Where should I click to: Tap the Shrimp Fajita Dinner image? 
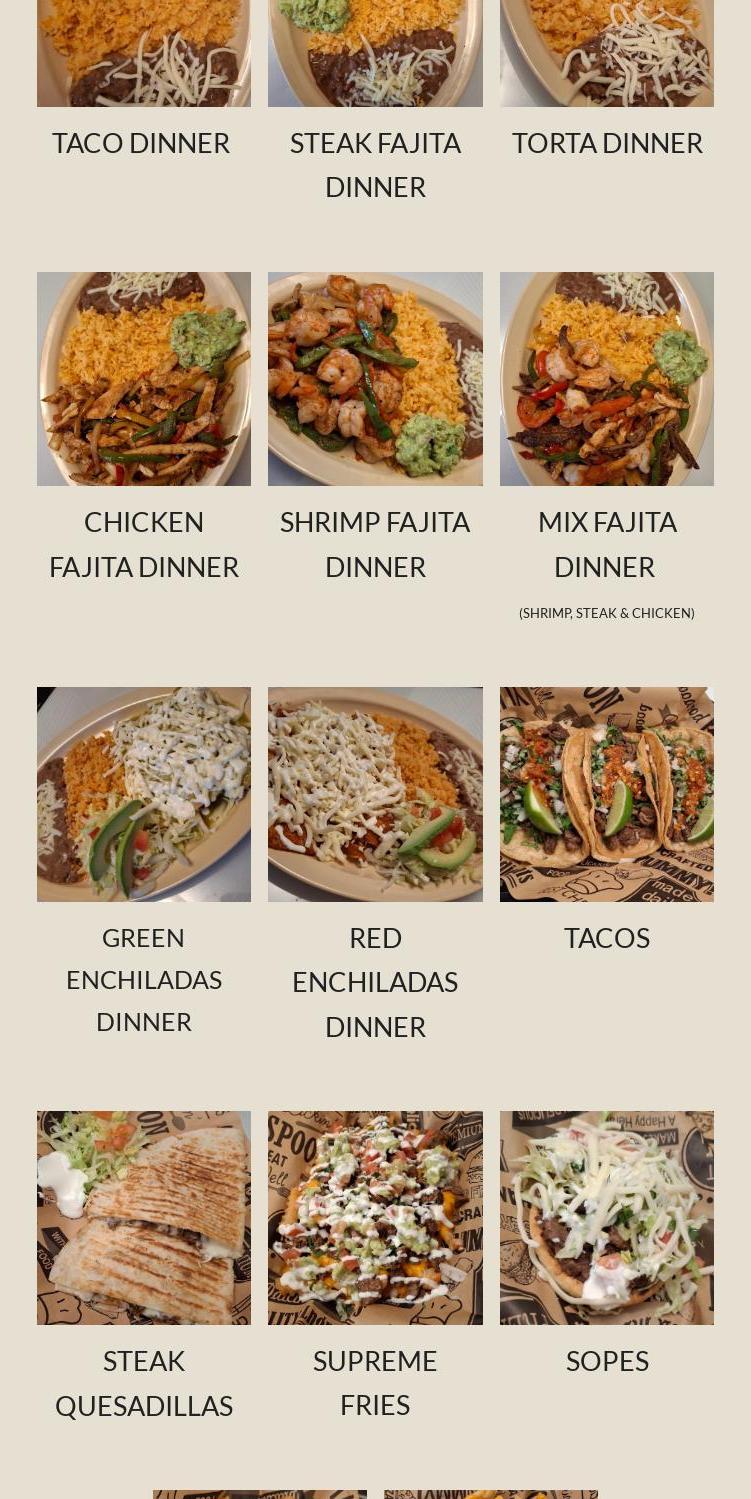pyautogui.click(x=375, y=379)
